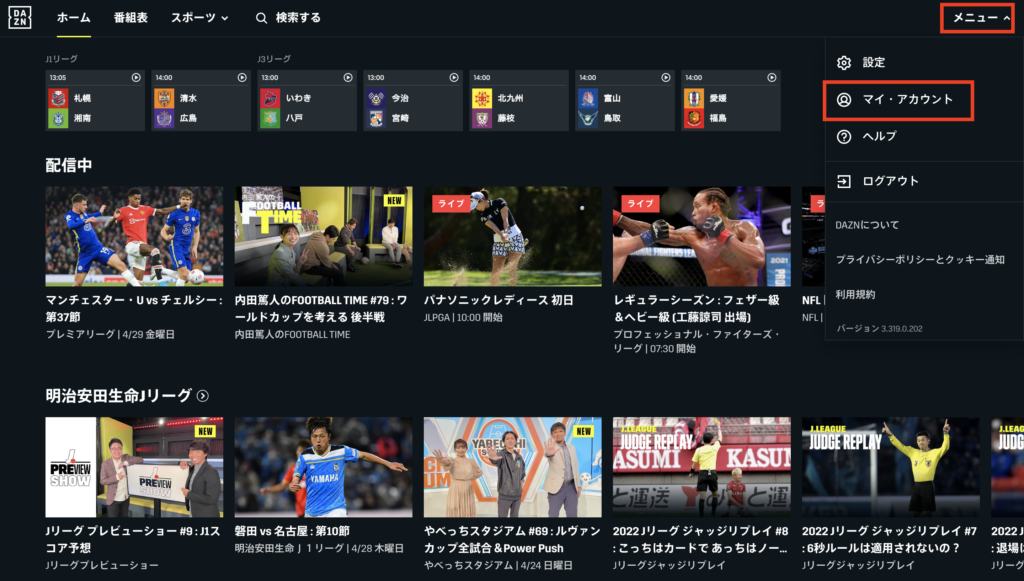Viewport: 1024px width, 581px height.
Task: Expand the スポーツ dropdown
Action: click(x=199, y=18)
